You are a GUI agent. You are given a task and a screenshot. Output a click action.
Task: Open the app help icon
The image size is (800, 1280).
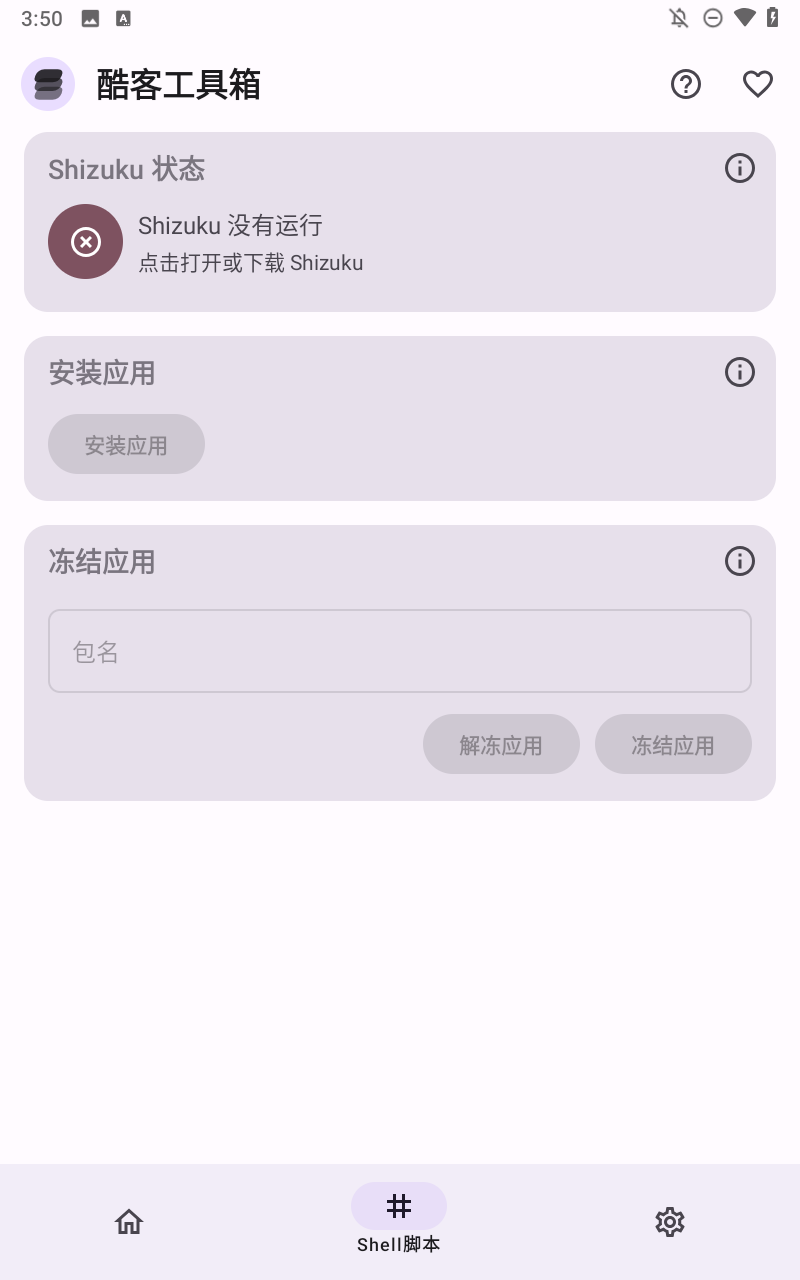click(685, 84)
